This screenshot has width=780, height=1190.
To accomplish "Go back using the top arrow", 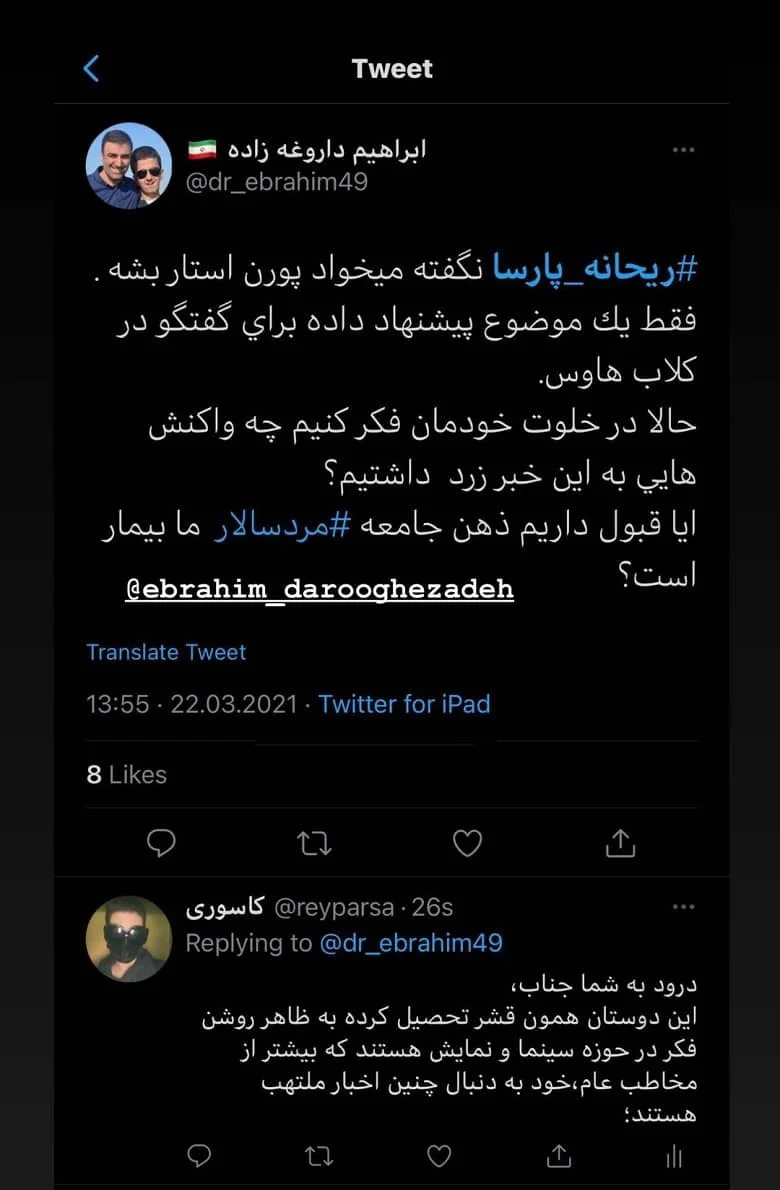I will (91, 69).
